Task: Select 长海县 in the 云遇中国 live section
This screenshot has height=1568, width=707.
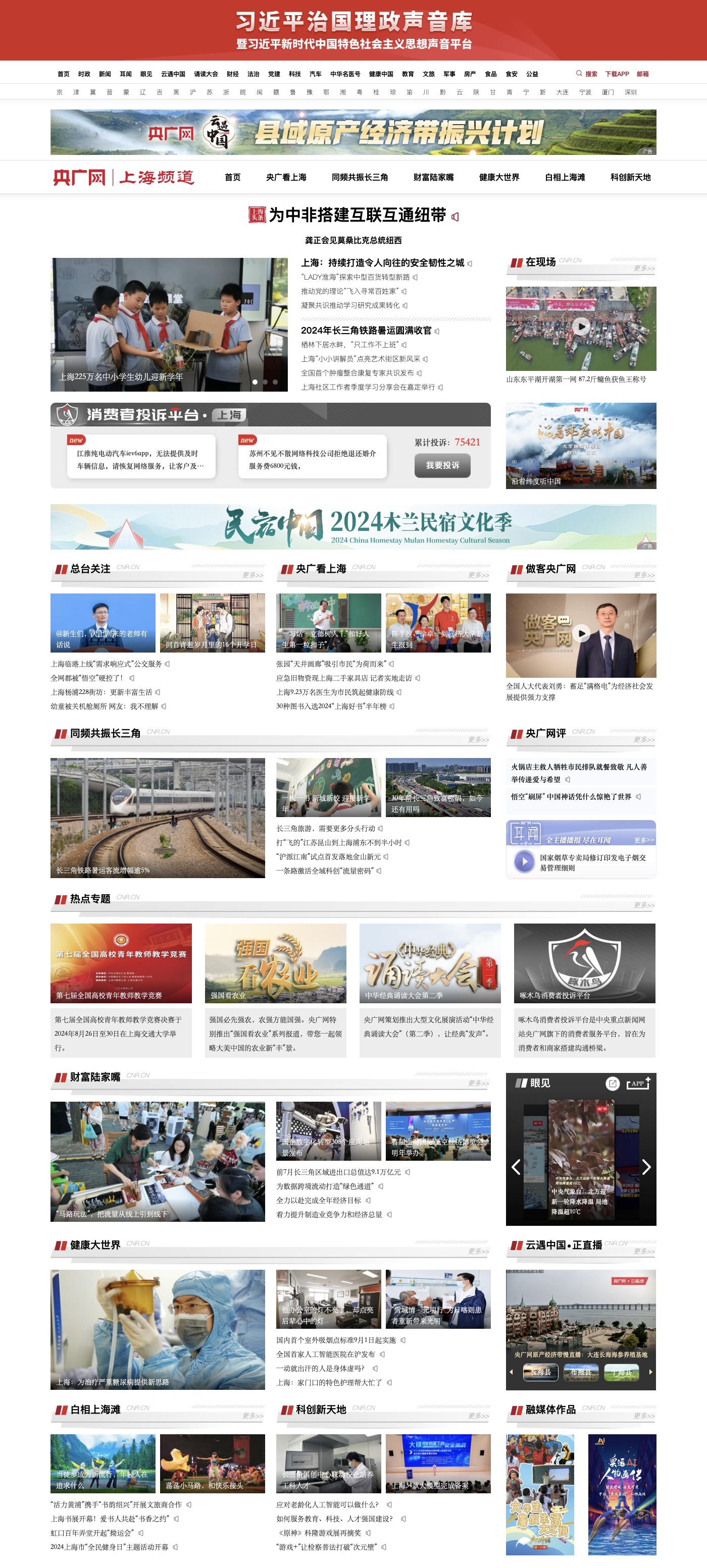Action: point(539,1372)
